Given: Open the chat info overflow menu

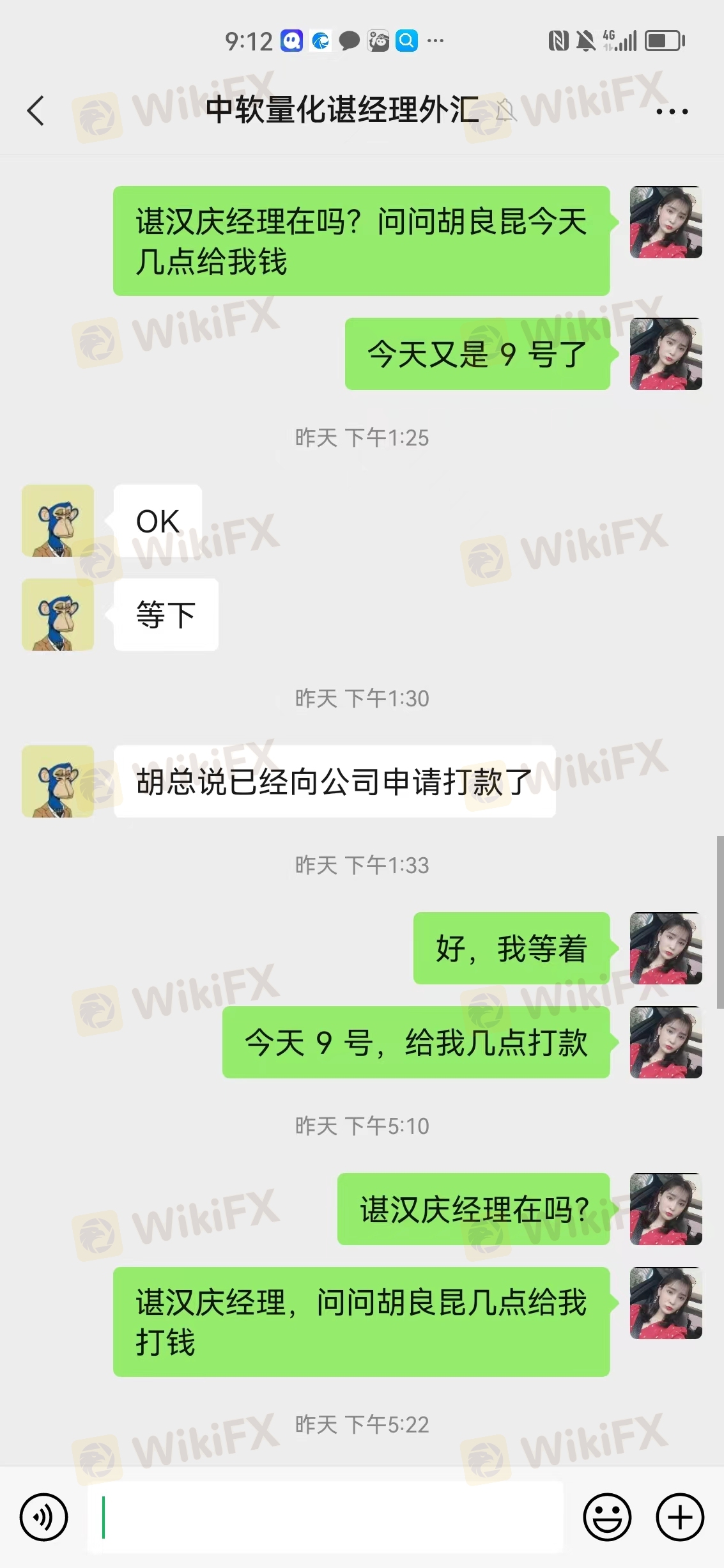Looking at the screenshot, I should coord(672,111).
